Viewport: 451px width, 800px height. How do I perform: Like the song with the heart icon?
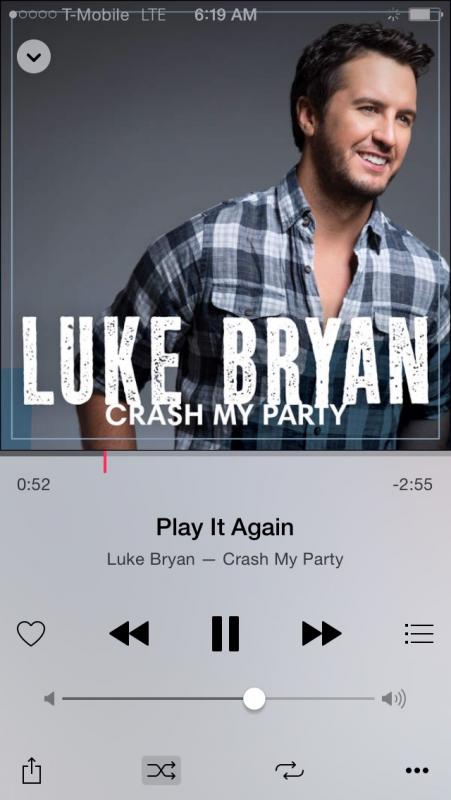[x=31, y=634]
